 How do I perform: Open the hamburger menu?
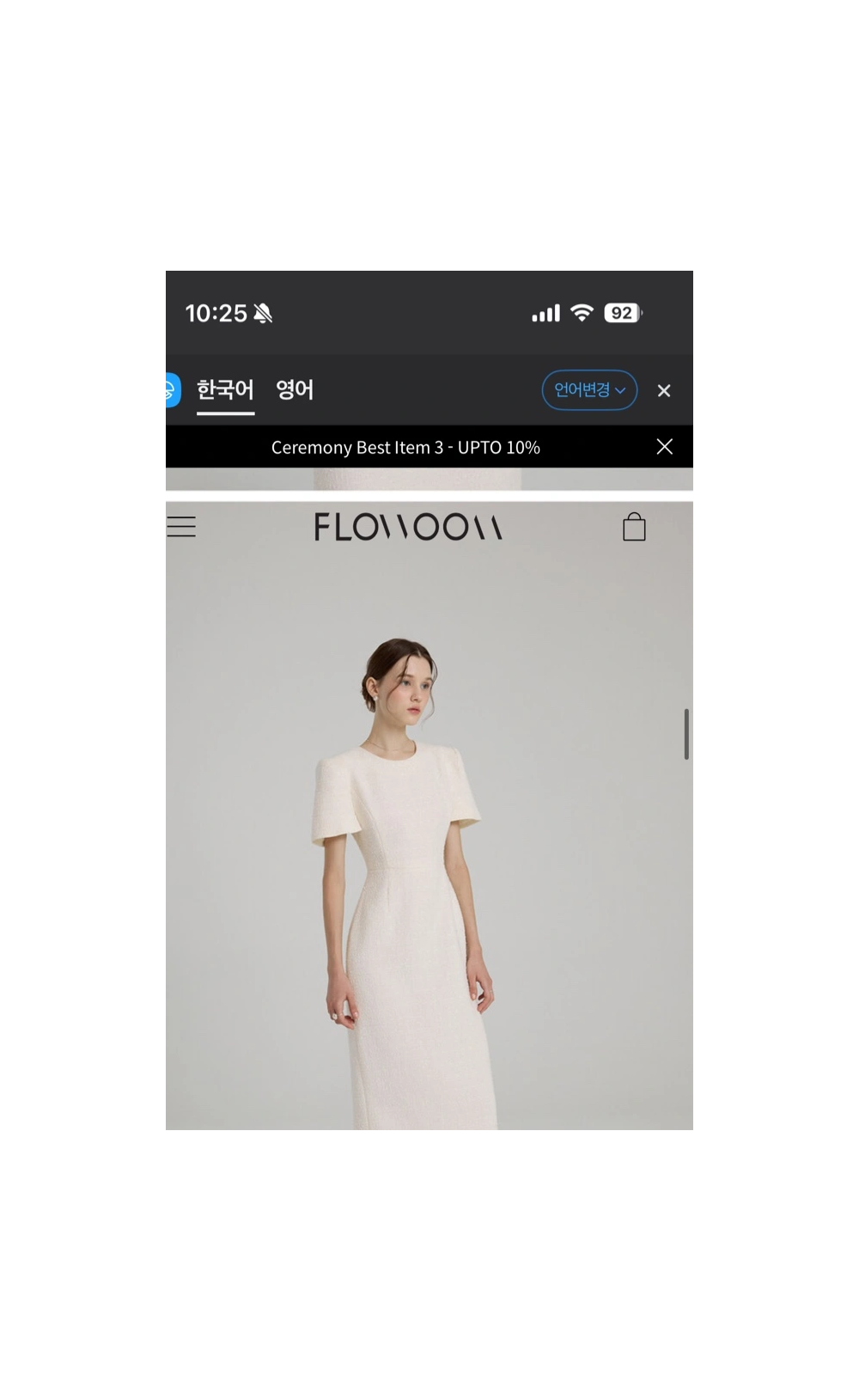point(181,527)
